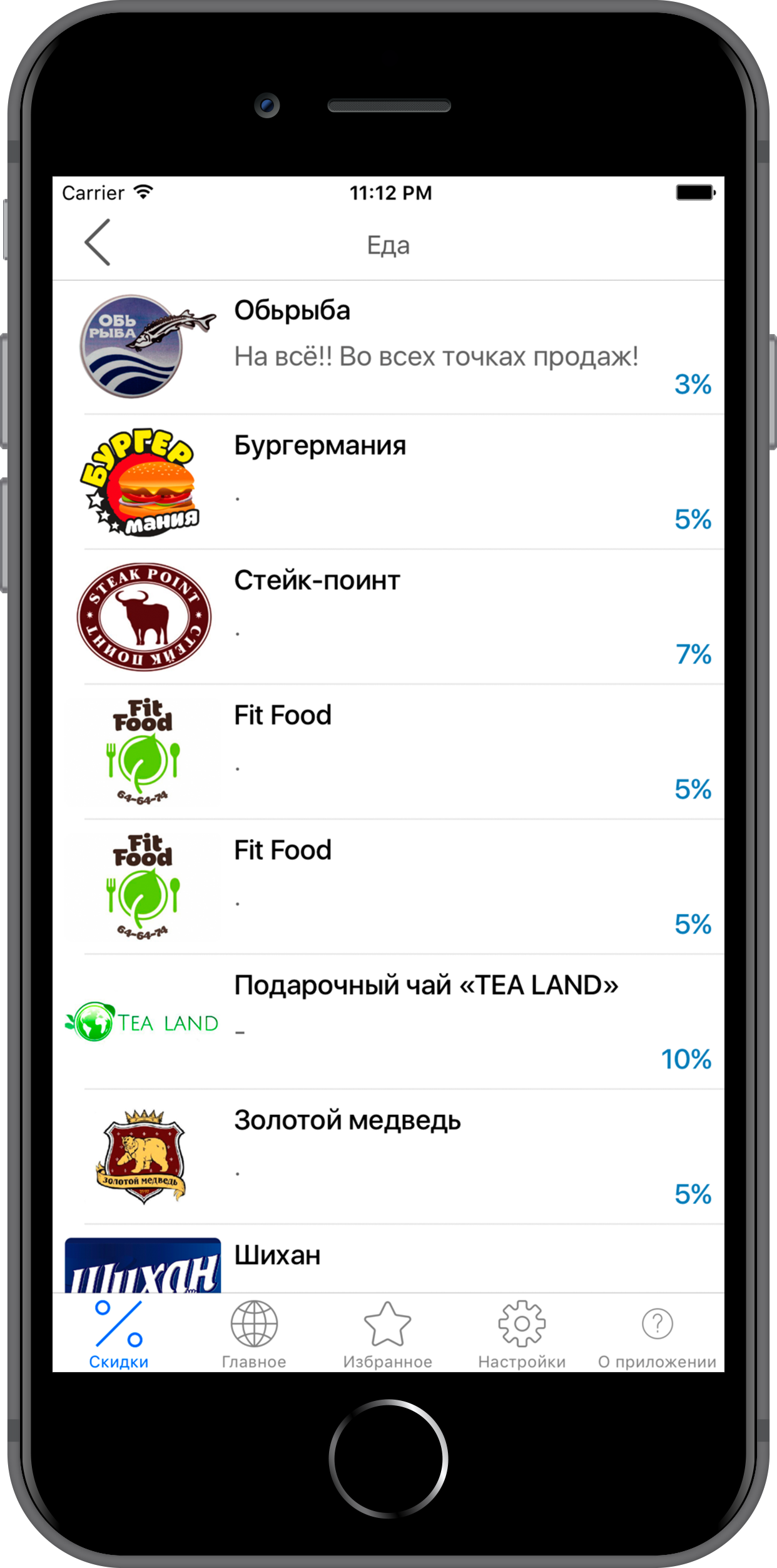Open the Избранное tab
Viewport: 777px width, 1568px height.
(388, 1335)
